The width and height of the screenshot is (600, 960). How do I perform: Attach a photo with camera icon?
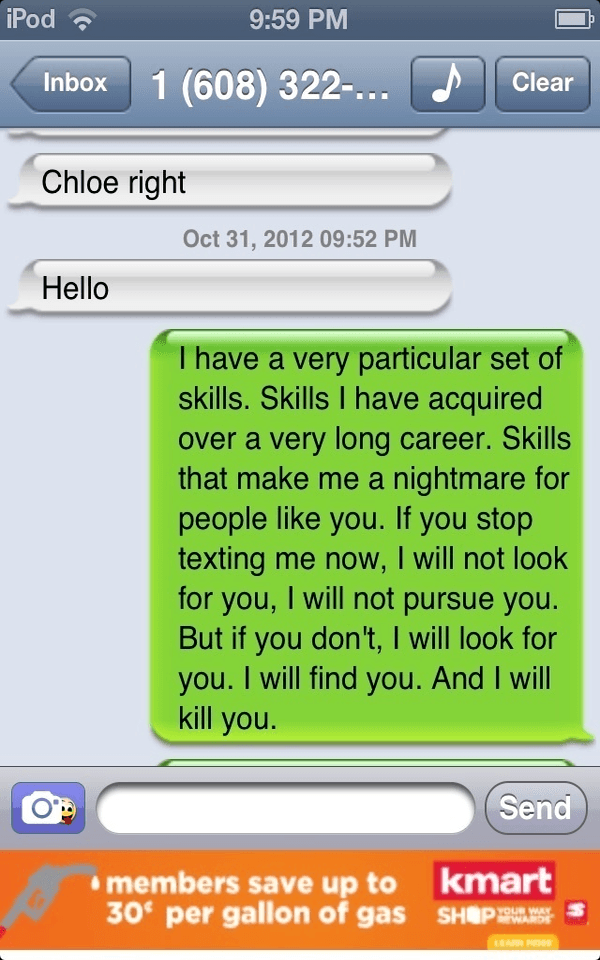[x=47, y=808]
